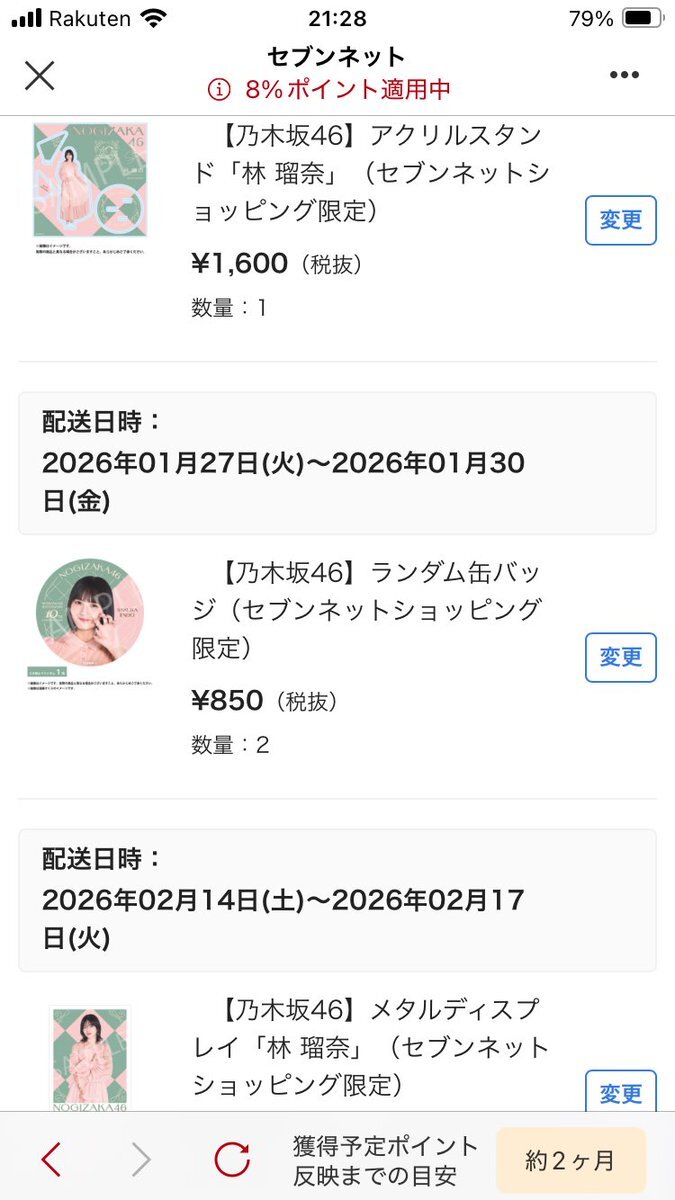Tap 変更 for ランダム缶バッジ
This screenshot has width=675, height=1200.
point(620,657)
